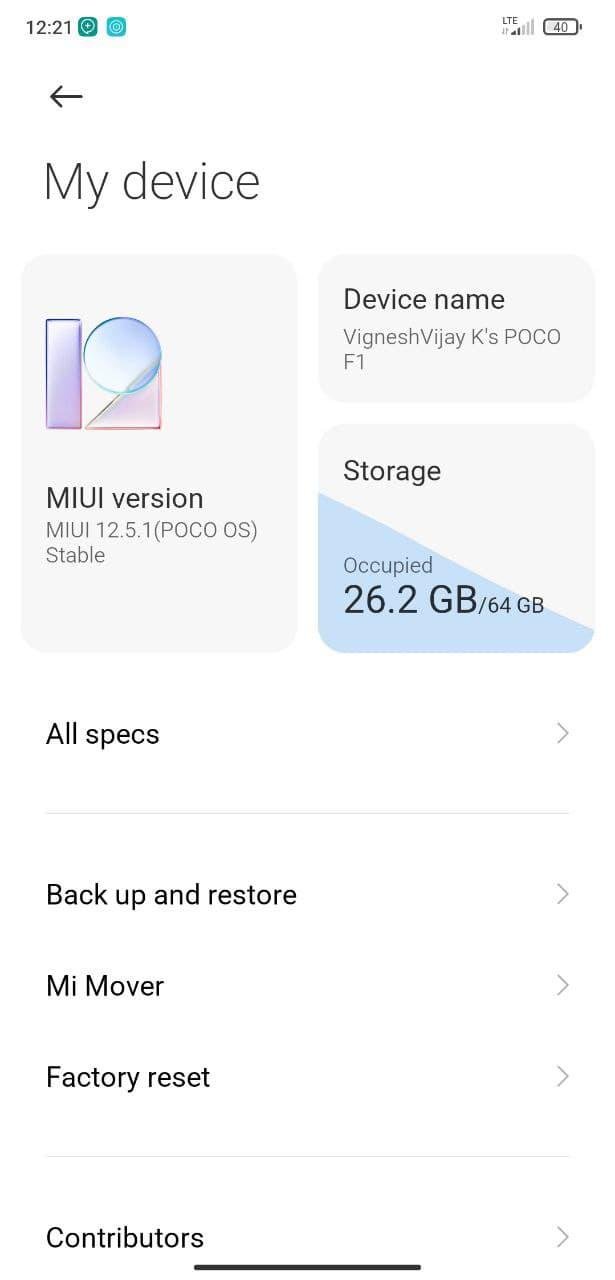Open Back up and restore

307,894
